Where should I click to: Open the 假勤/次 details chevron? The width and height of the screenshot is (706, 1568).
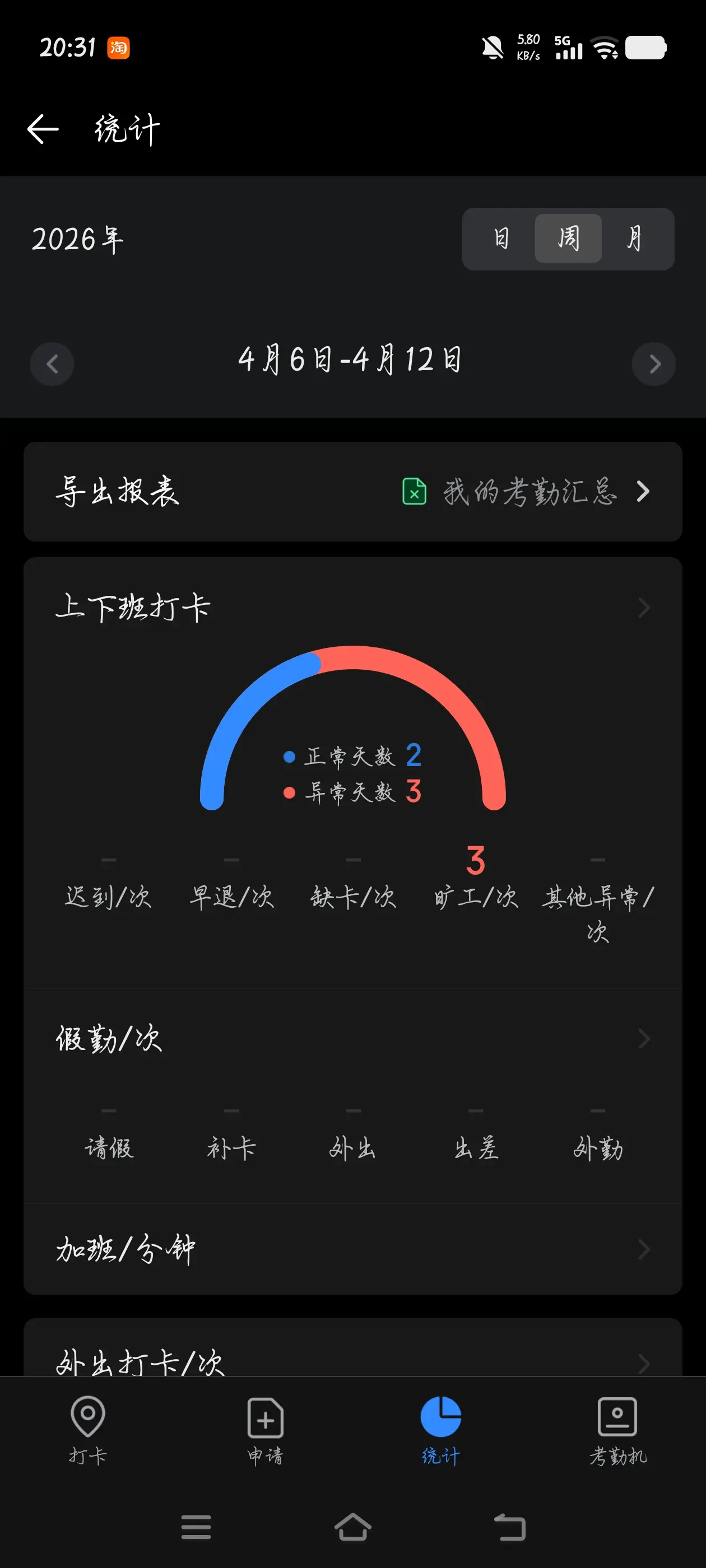[x=643, y=1039]
